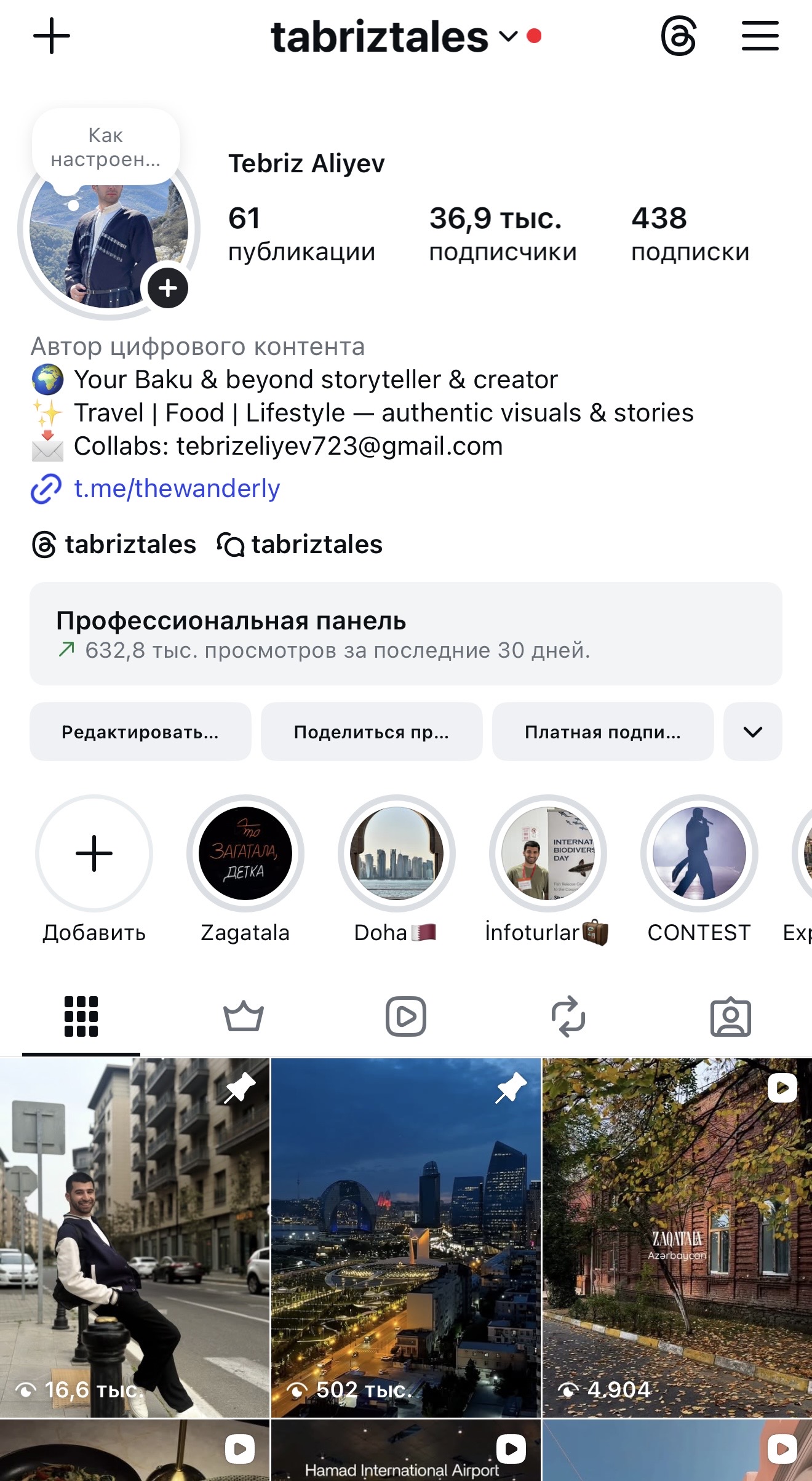The image size is (812, 1481).
Task: Switch to the Reels tab
Action: click(406, 1016)
